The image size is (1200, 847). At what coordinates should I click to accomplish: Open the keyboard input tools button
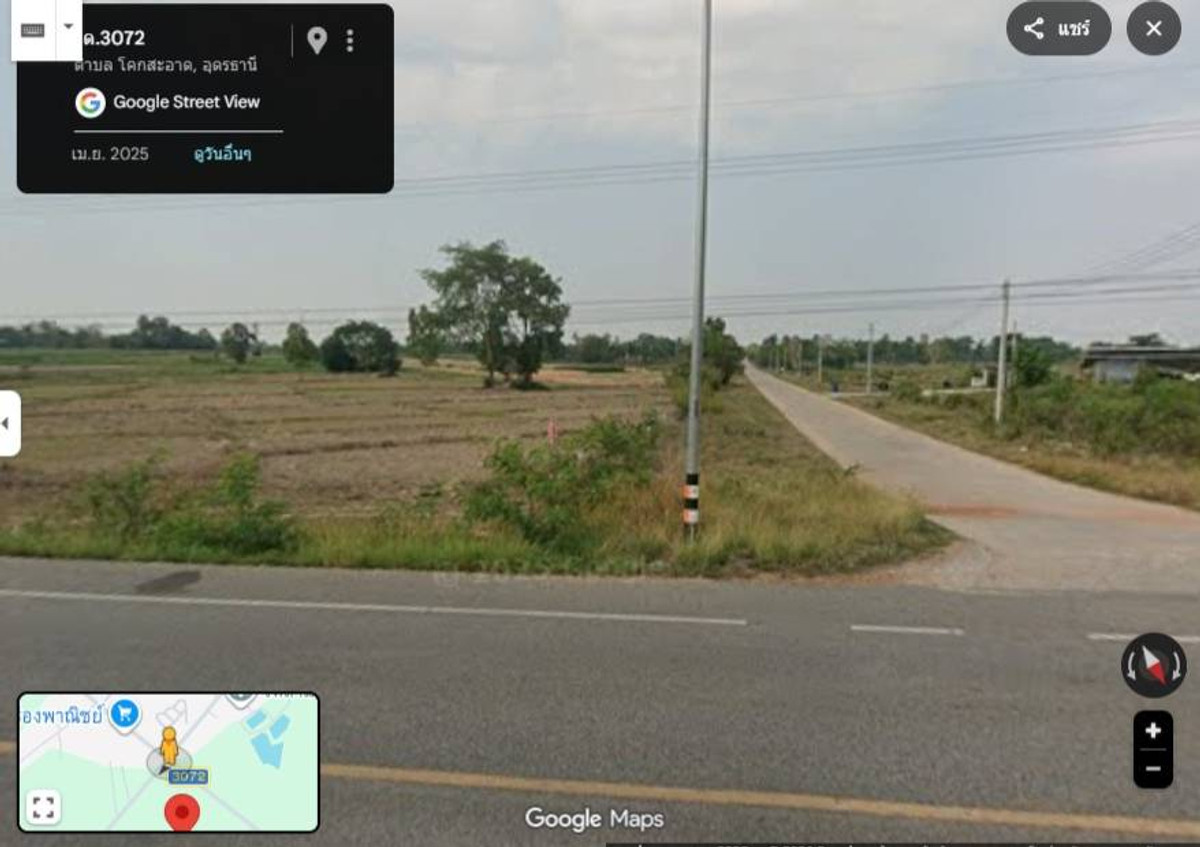click(32, 29)
